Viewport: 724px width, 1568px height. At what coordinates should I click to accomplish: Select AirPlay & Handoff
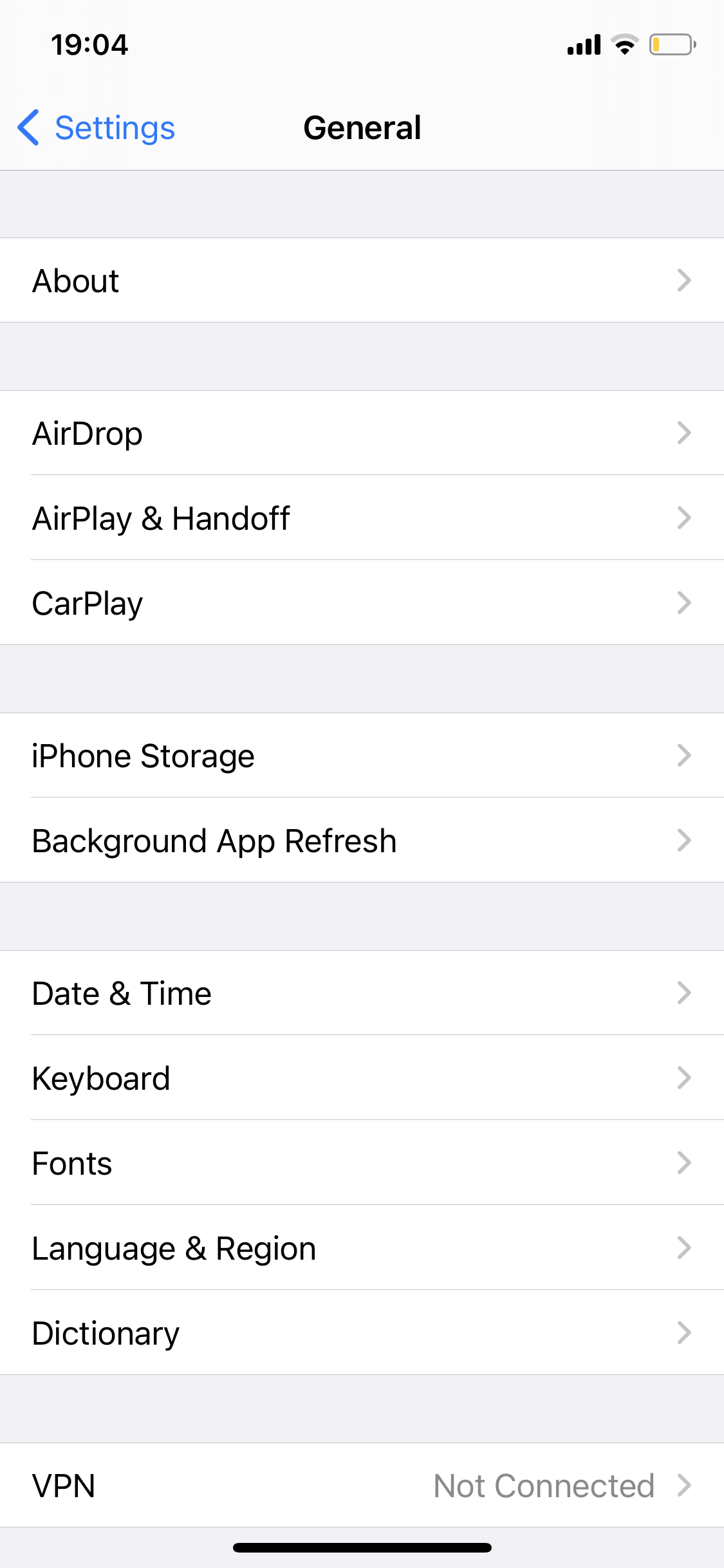362,518
